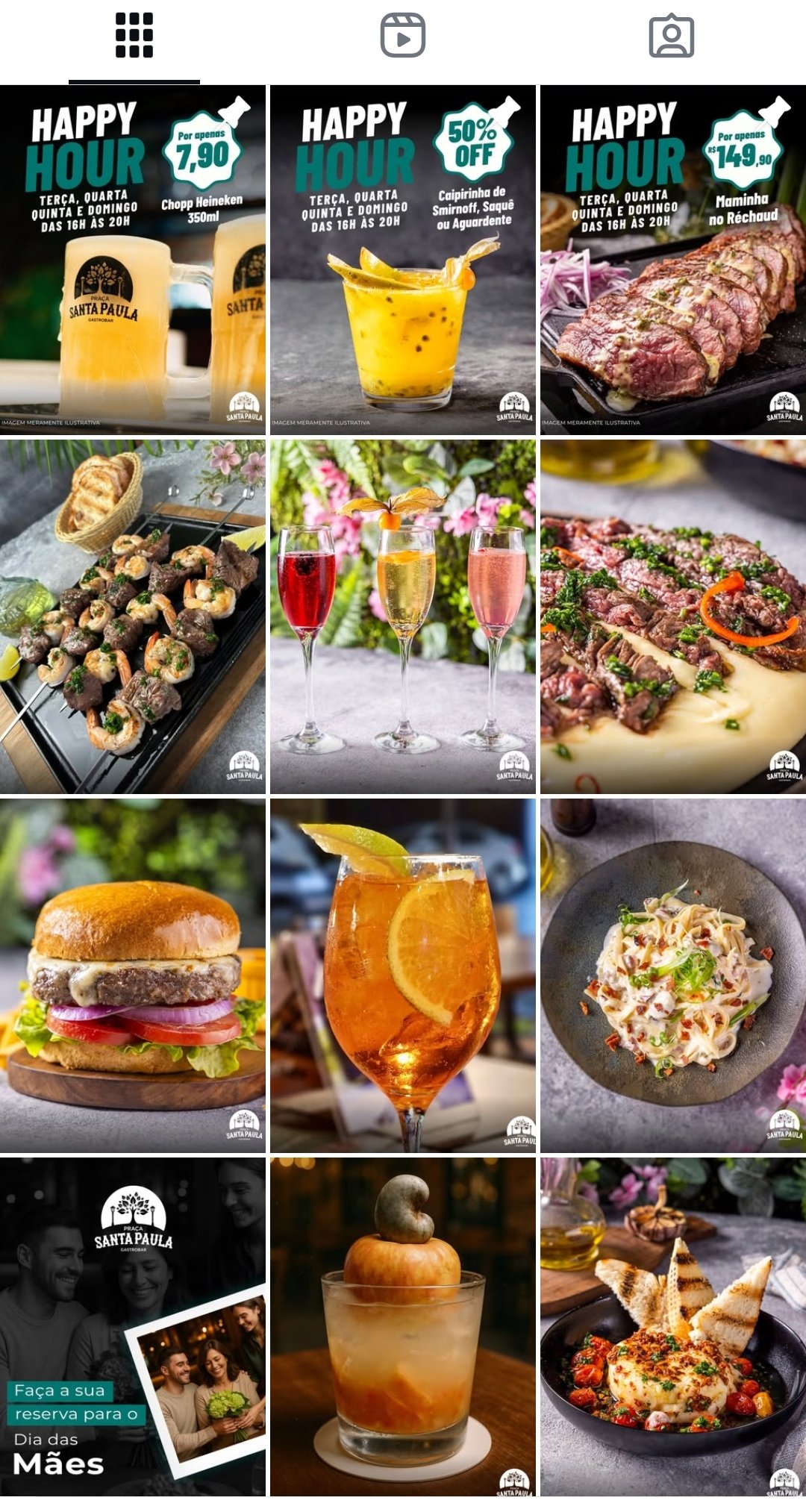Open the baked cheese with toast post
This screenshot has height=1512, width=806.
click(673, 1327)
